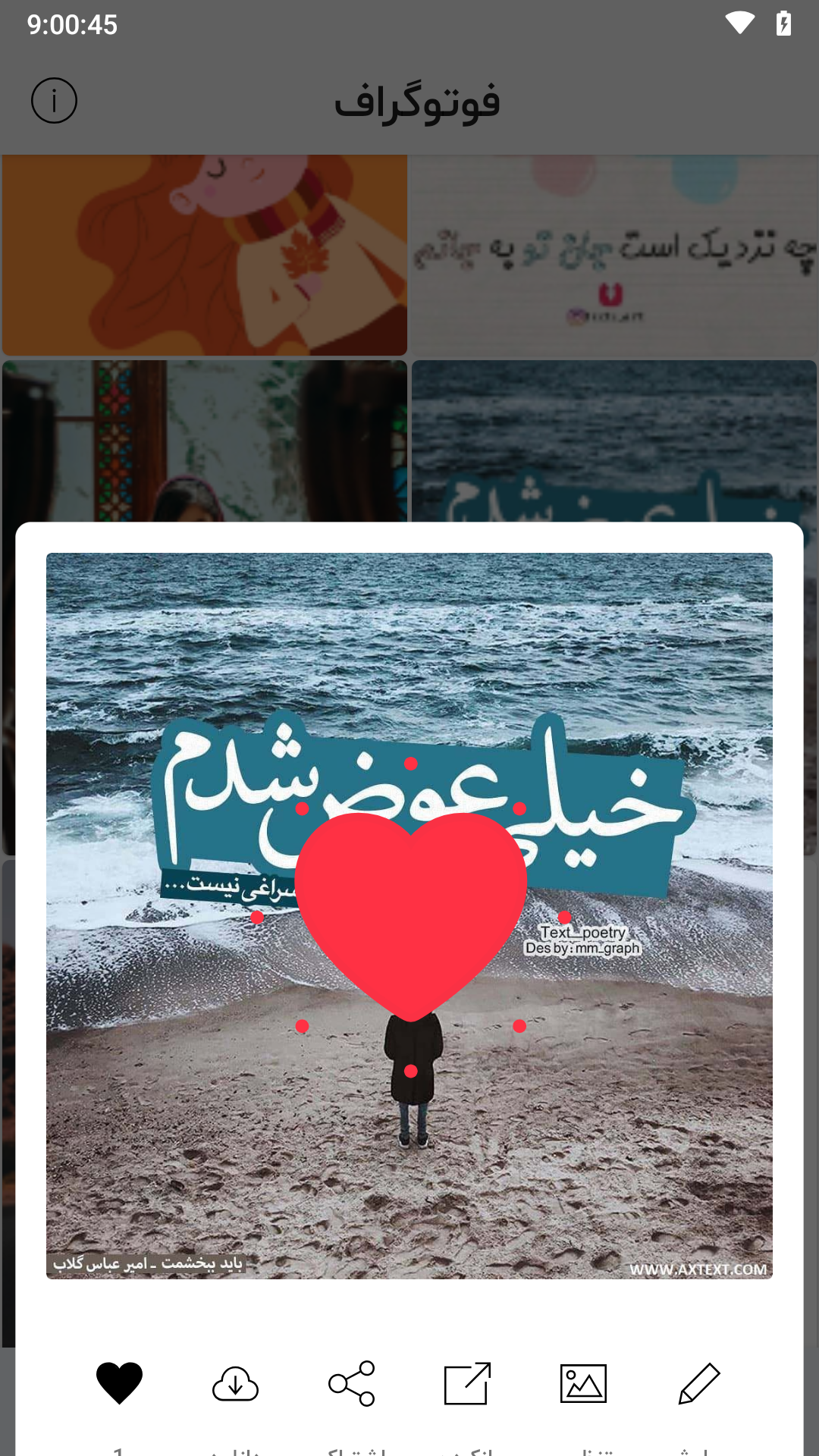This screenshot has width=819, height=1456.
Task: Open the orange girl illustration thumbnail
Action: point(203,254)
